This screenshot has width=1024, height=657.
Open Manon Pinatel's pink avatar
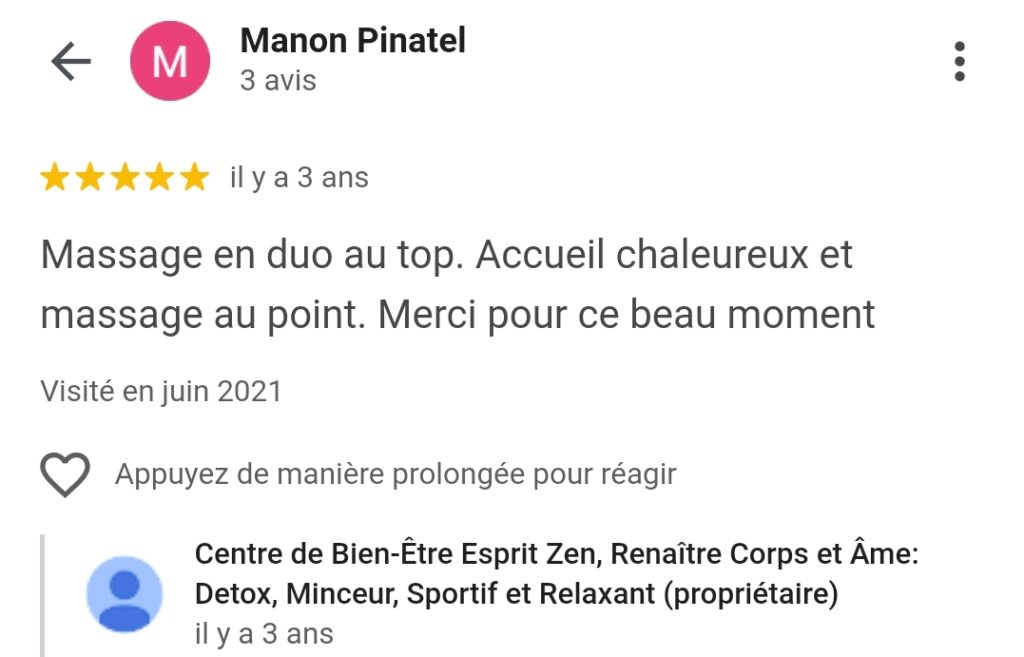pos(170,62)
